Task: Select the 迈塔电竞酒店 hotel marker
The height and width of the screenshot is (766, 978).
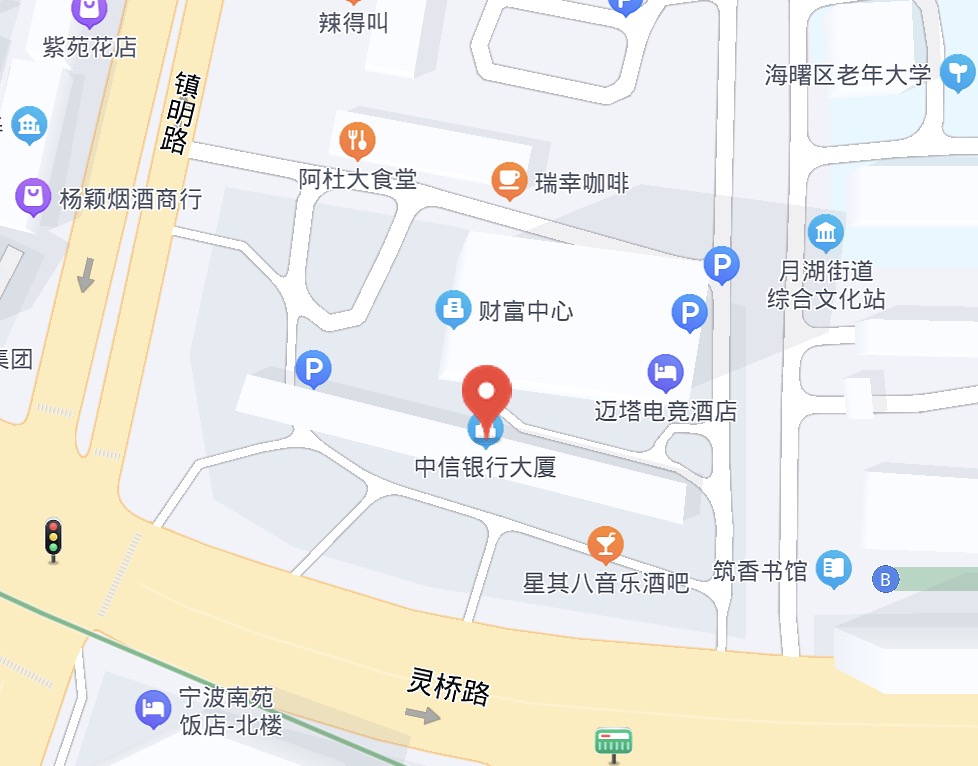Action: [666, 373]
